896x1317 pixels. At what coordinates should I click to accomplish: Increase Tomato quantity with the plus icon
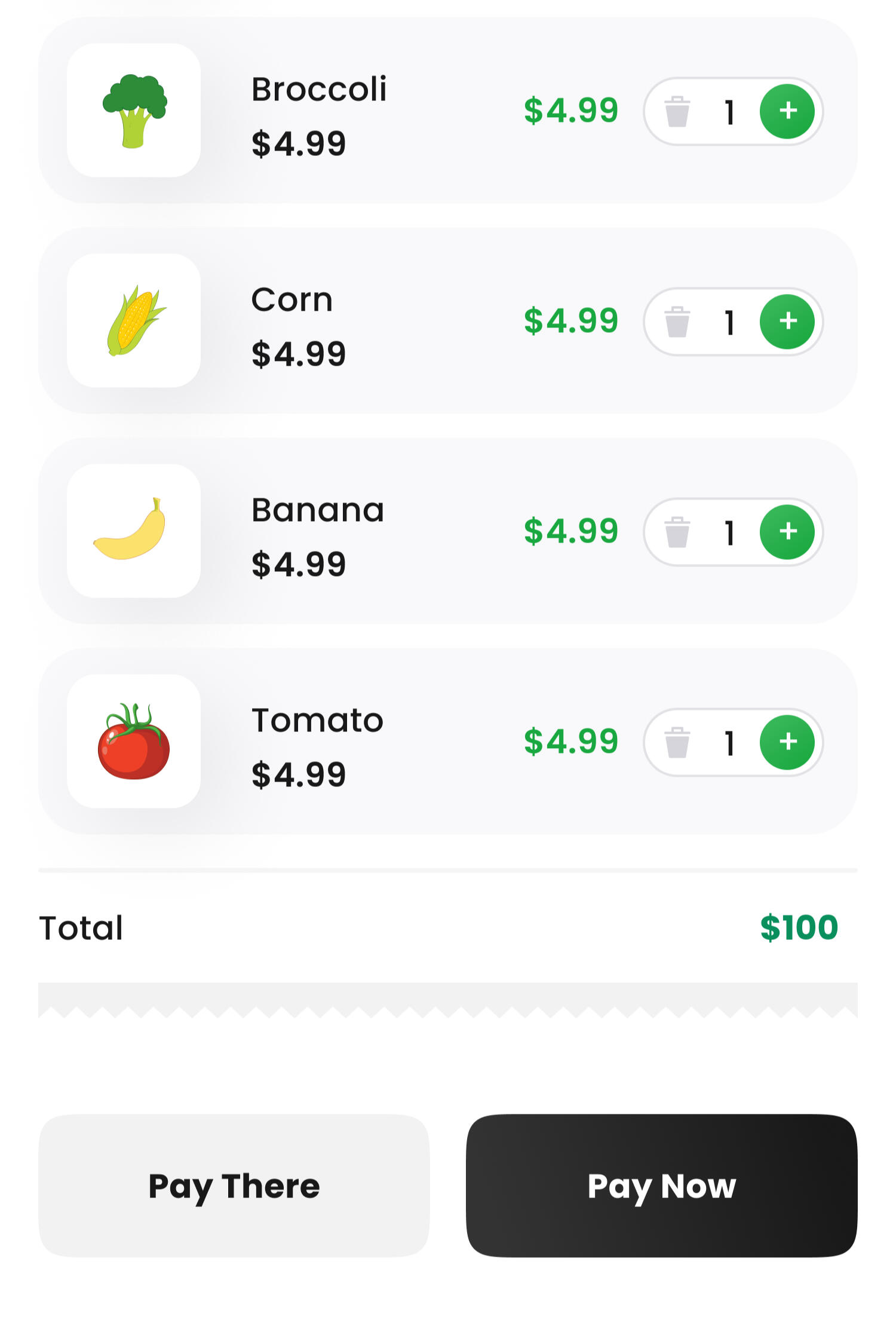[x=788, y=741]
